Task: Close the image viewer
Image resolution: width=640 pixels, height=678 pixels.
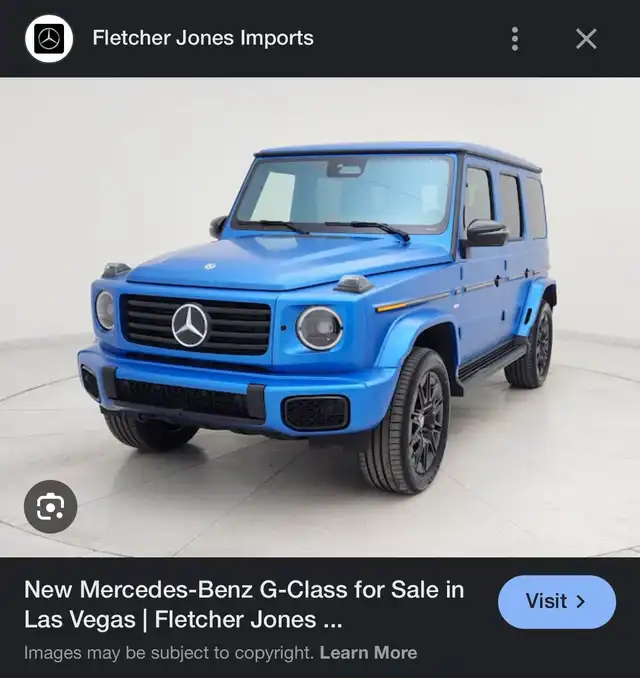Action: [586, 39]
